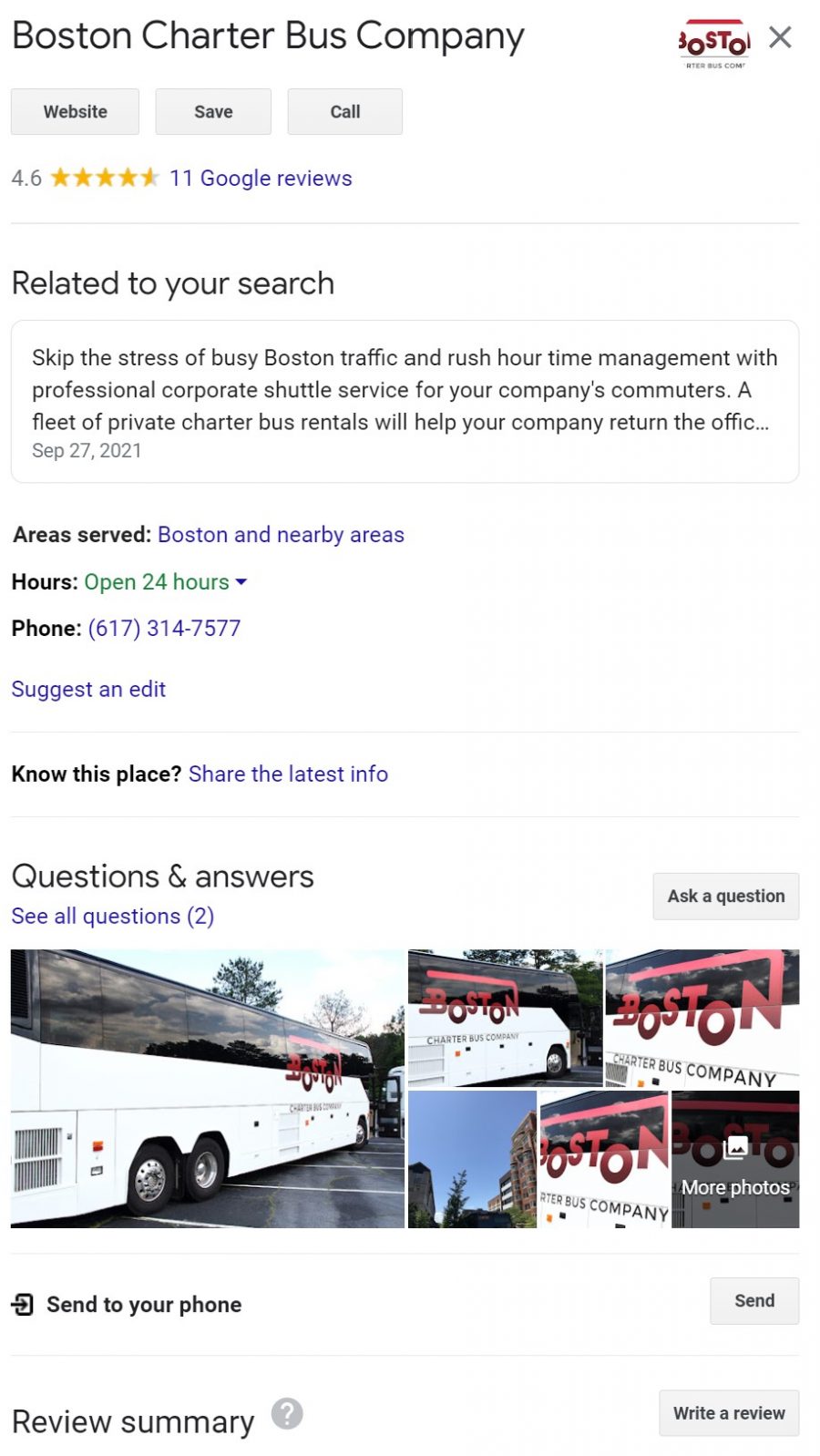Tap the Call button
The image size is (820, 1456).
[345, 111]
